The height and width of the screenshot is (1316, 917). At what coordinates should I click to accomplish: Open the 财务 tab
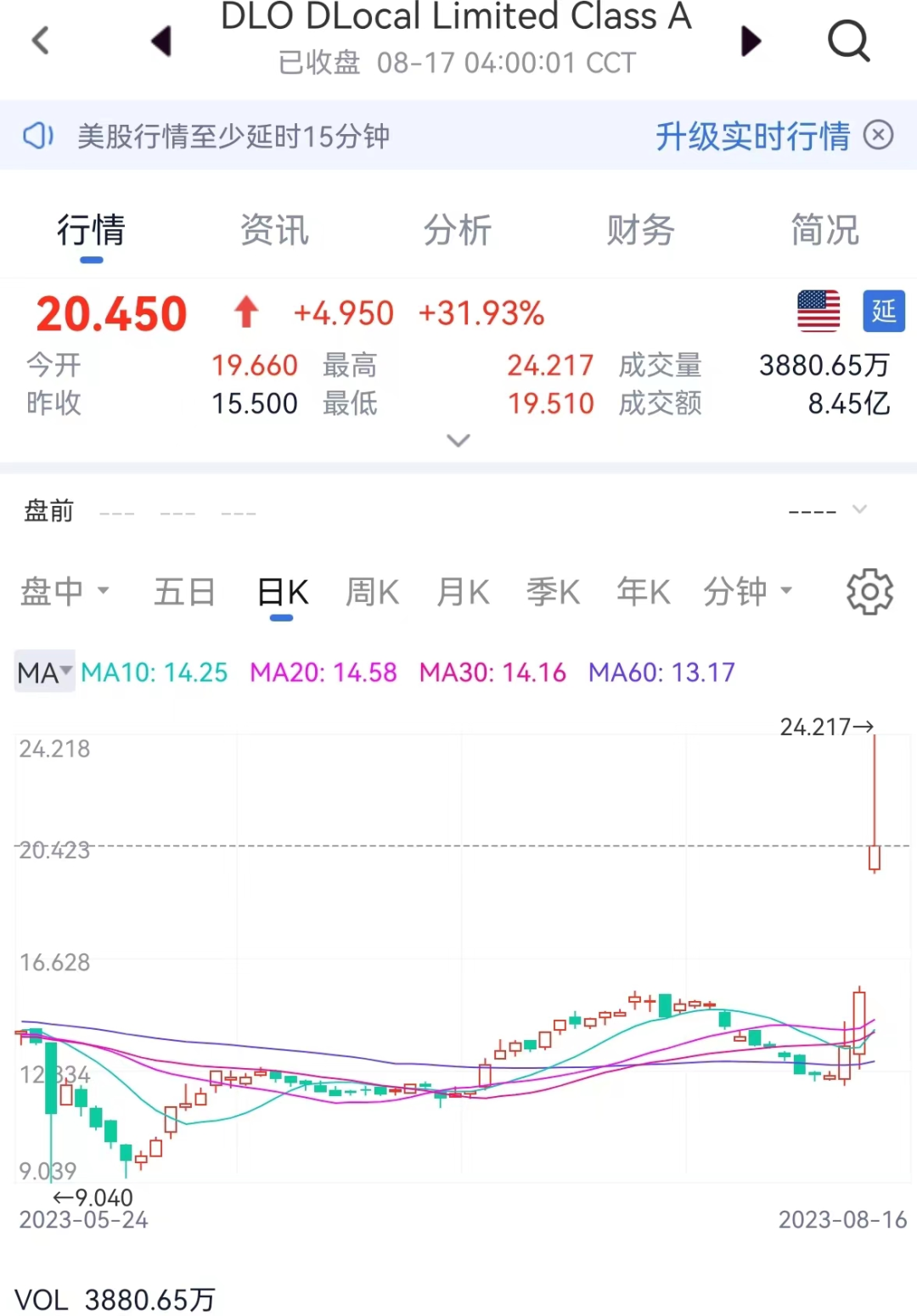click(x=641, y=230)
